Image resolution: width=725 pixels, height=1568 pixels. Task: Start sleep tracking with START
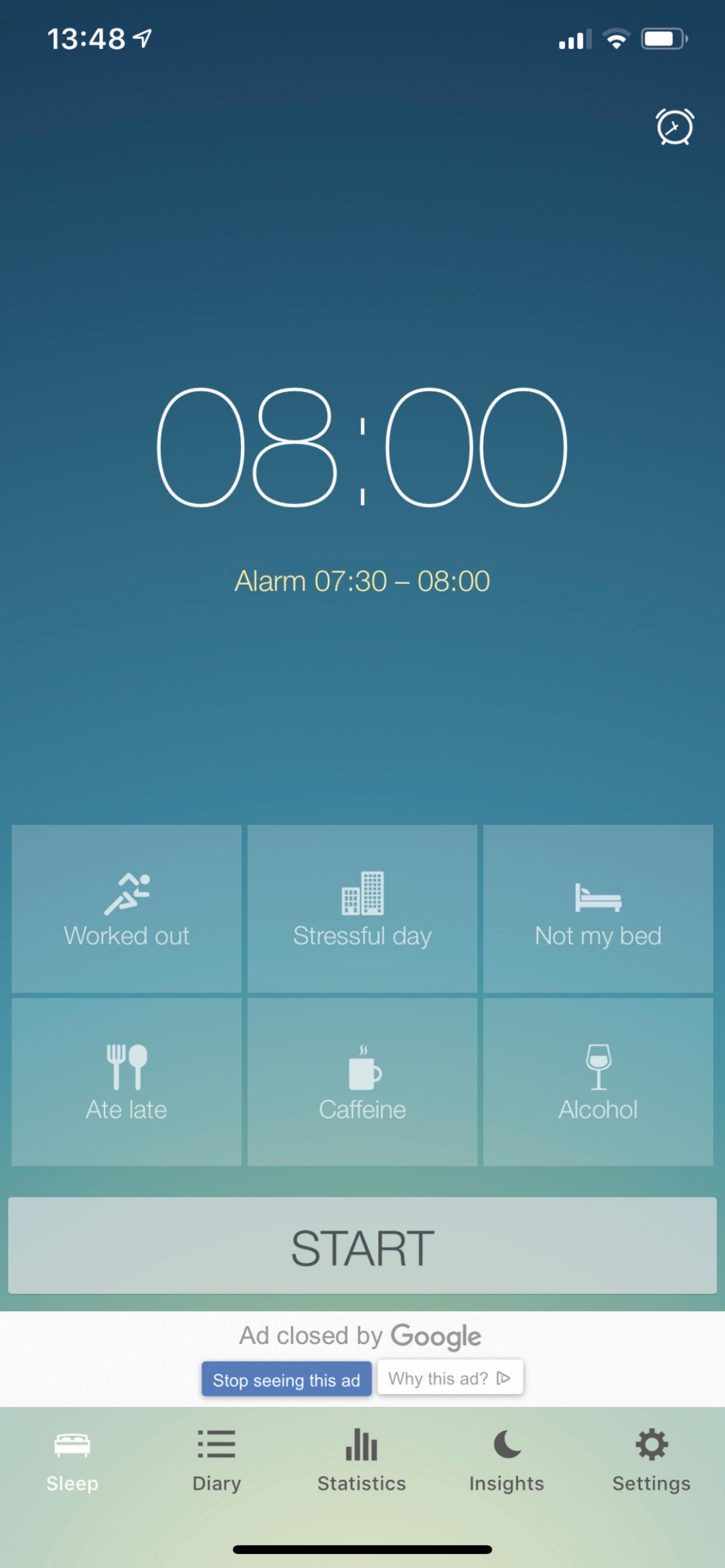click(362, 1247)
